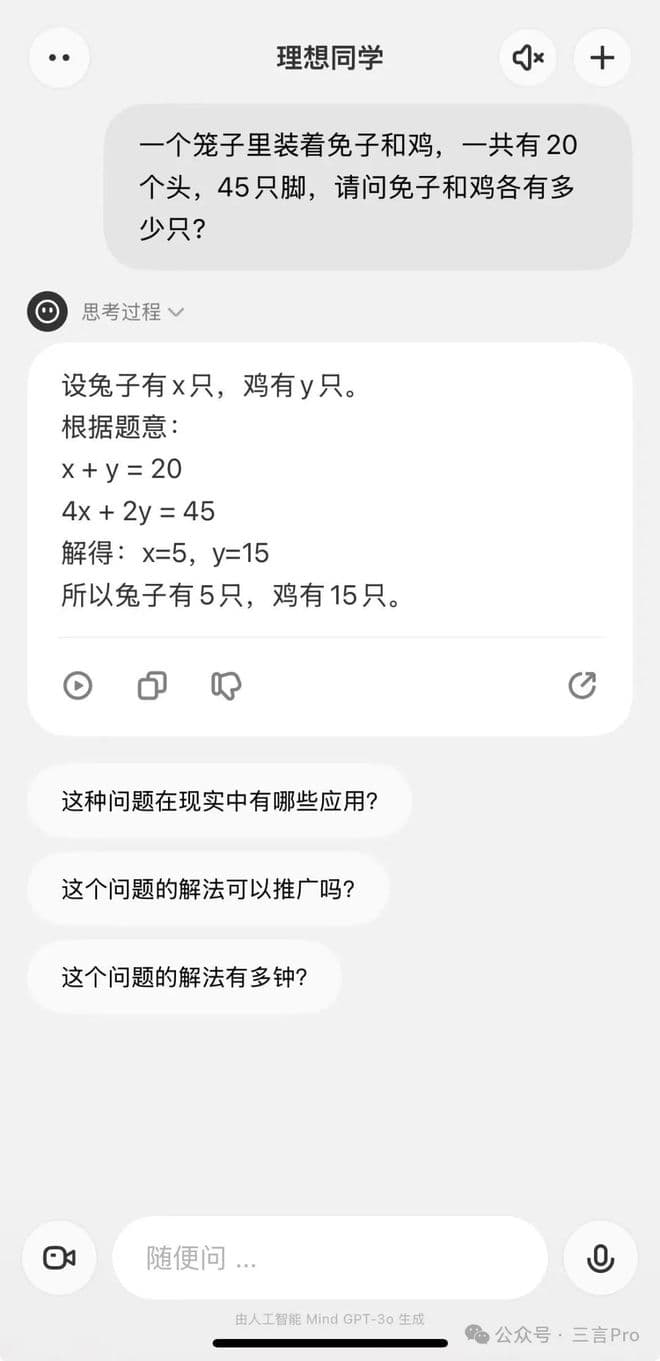Ask 这个问题的解法可以推广吗?
The image size is (660, 1361).
208,889
